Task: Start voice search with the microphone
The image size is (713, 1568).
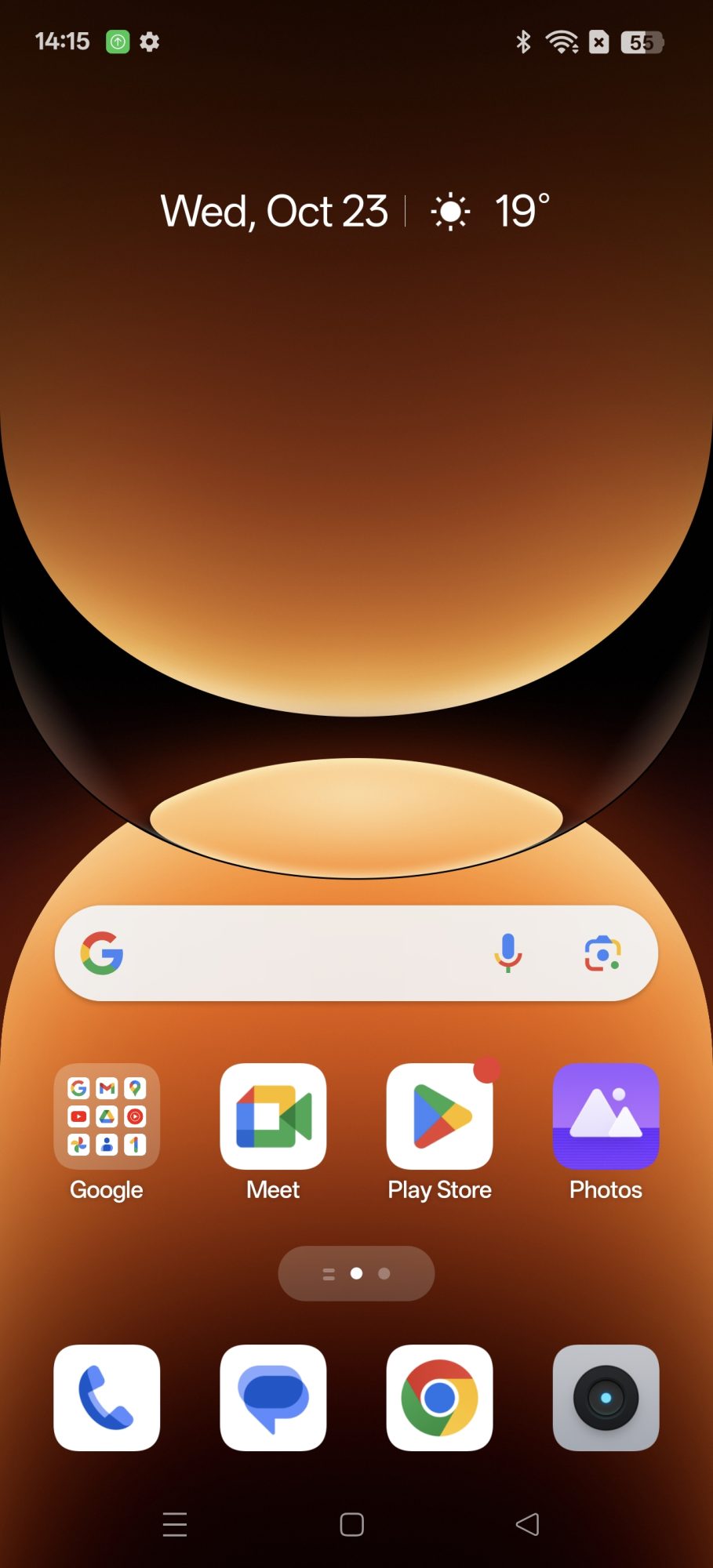Action: pos(507,953)
